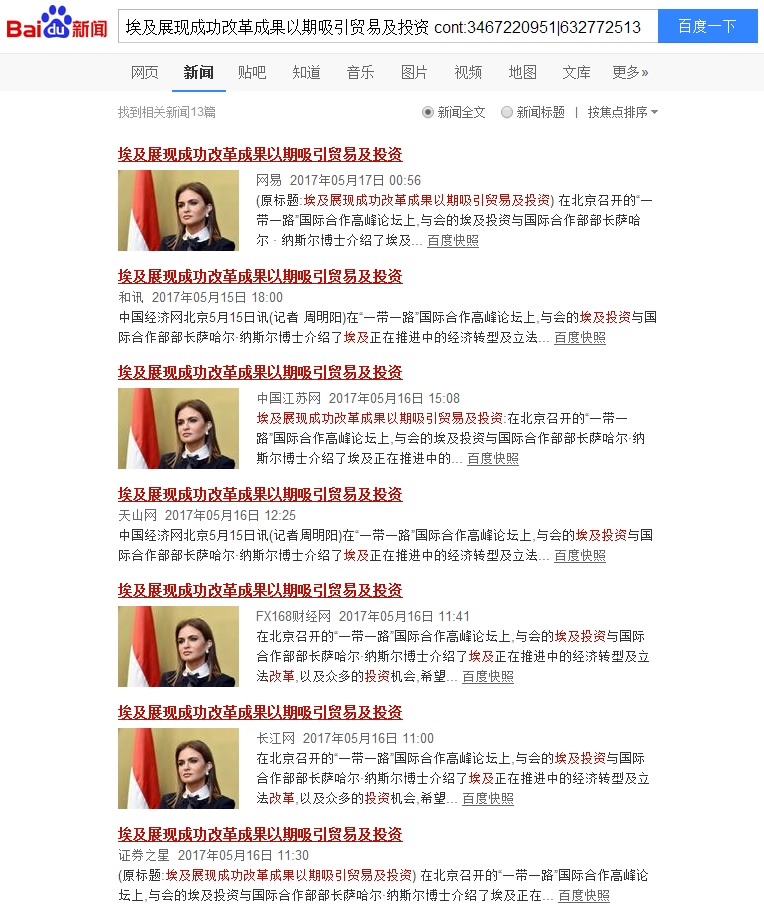This screenshot has height=911, width=764.
Task: Open the news result from 长江网
Action: 260,713
